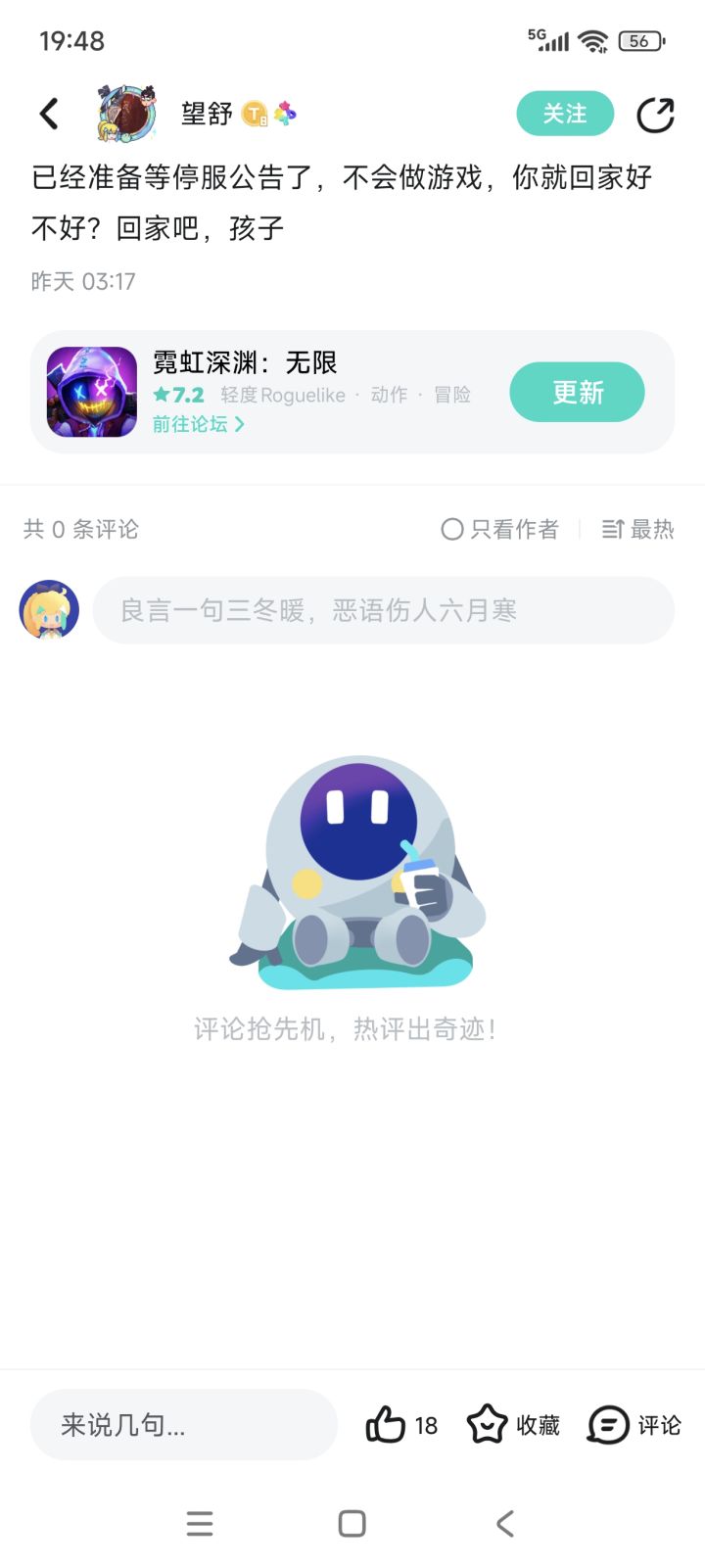This screenshot has height=1568, width=705.
Task: Go to the system home screen
Action: pyautogui.click(x=352, y=1524)
